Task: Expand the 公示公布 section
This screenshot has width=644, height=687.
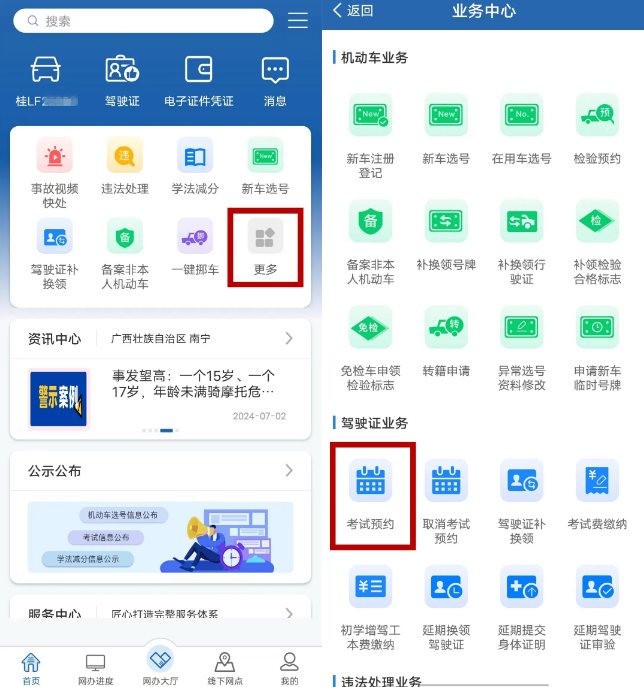Action: (160, 470)
